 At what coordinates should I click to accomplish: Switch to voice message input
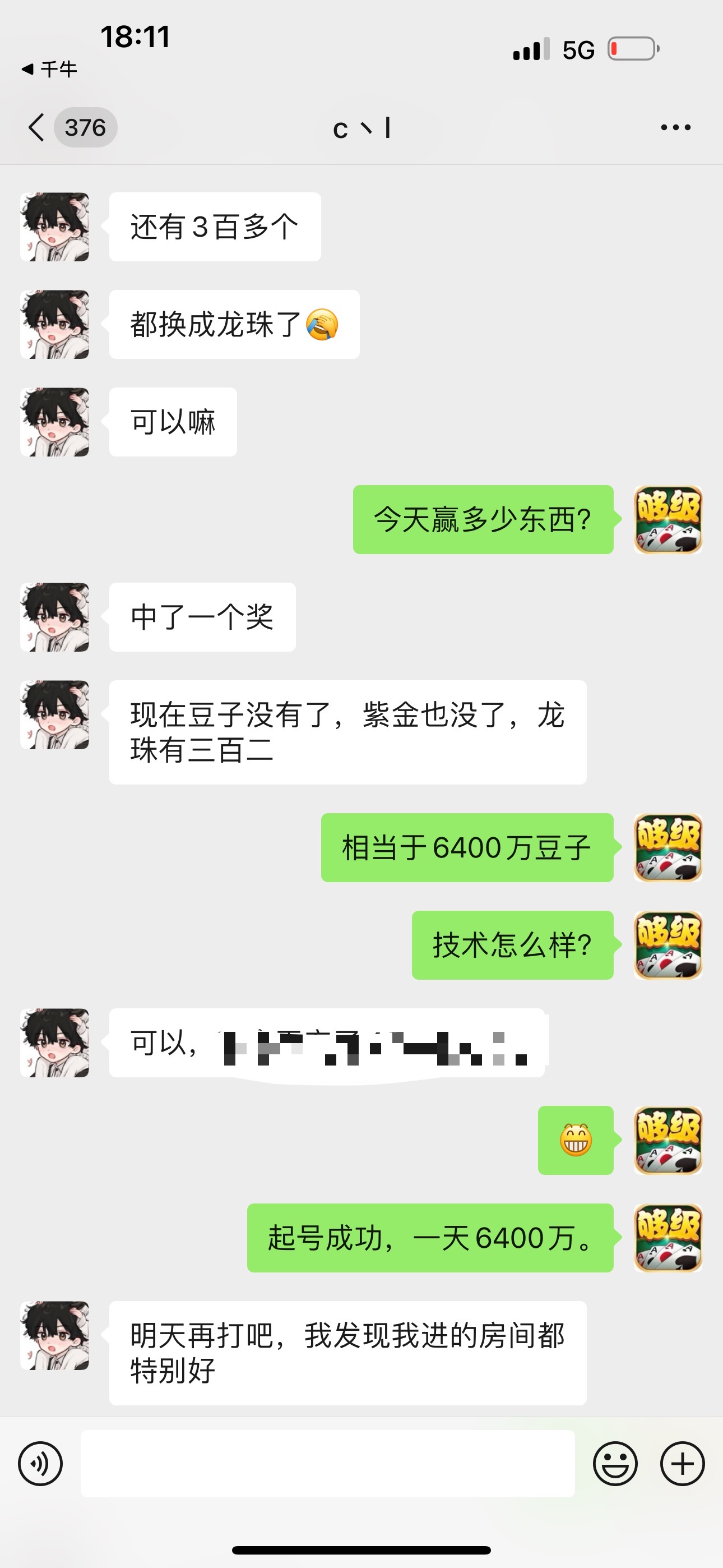pyautogui.click(x=40, y=1464)
